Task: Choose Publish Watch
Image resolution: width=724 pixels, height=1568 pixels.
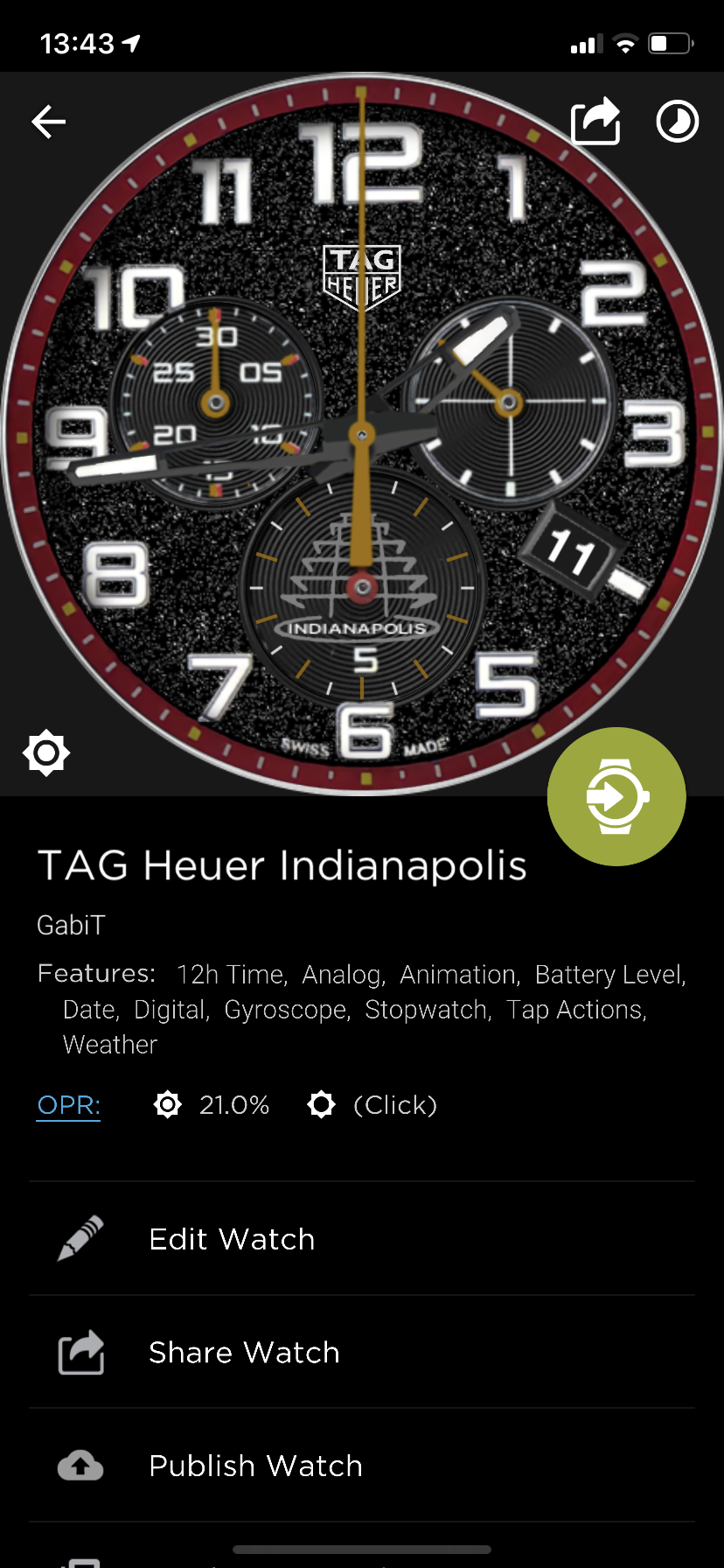Action: [362, 1465]
